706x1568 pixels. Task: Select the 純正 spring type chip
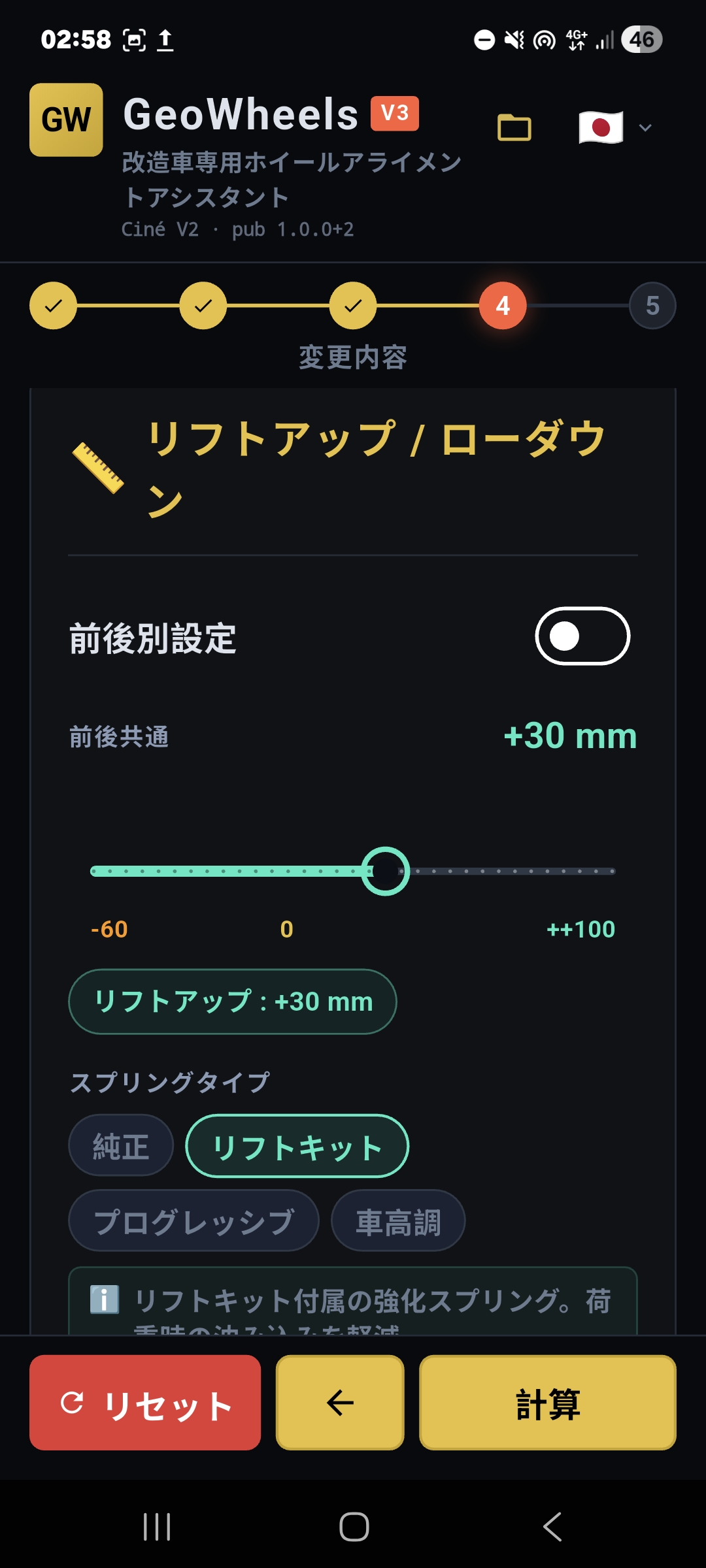(121, 1146)
